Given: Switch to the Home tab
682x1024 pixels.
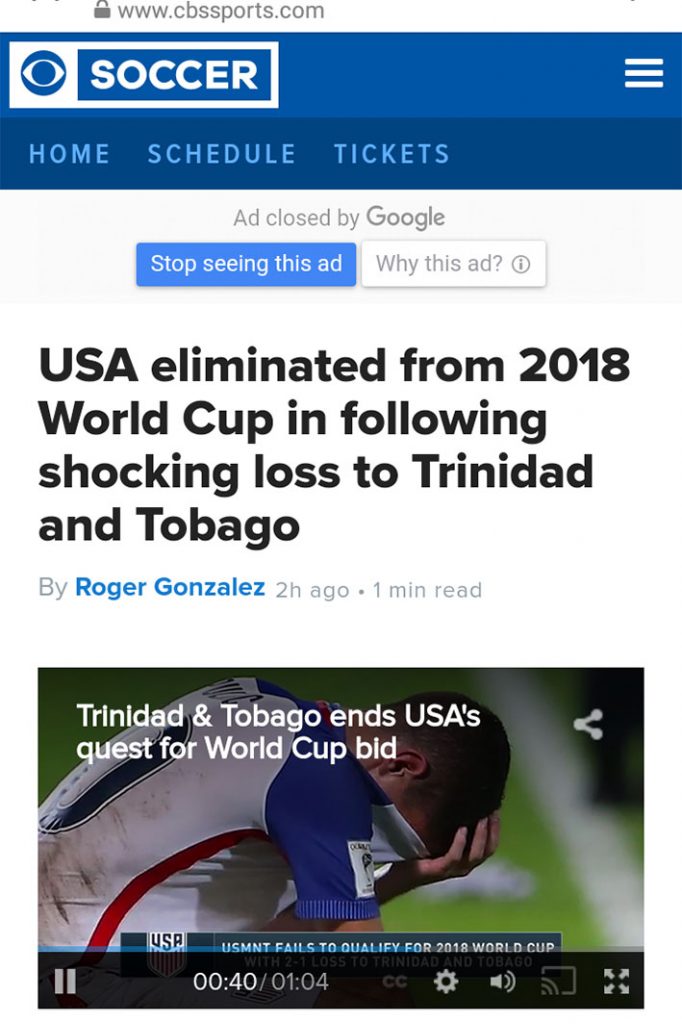Looking at the screenshot, I should coord(69,154).
